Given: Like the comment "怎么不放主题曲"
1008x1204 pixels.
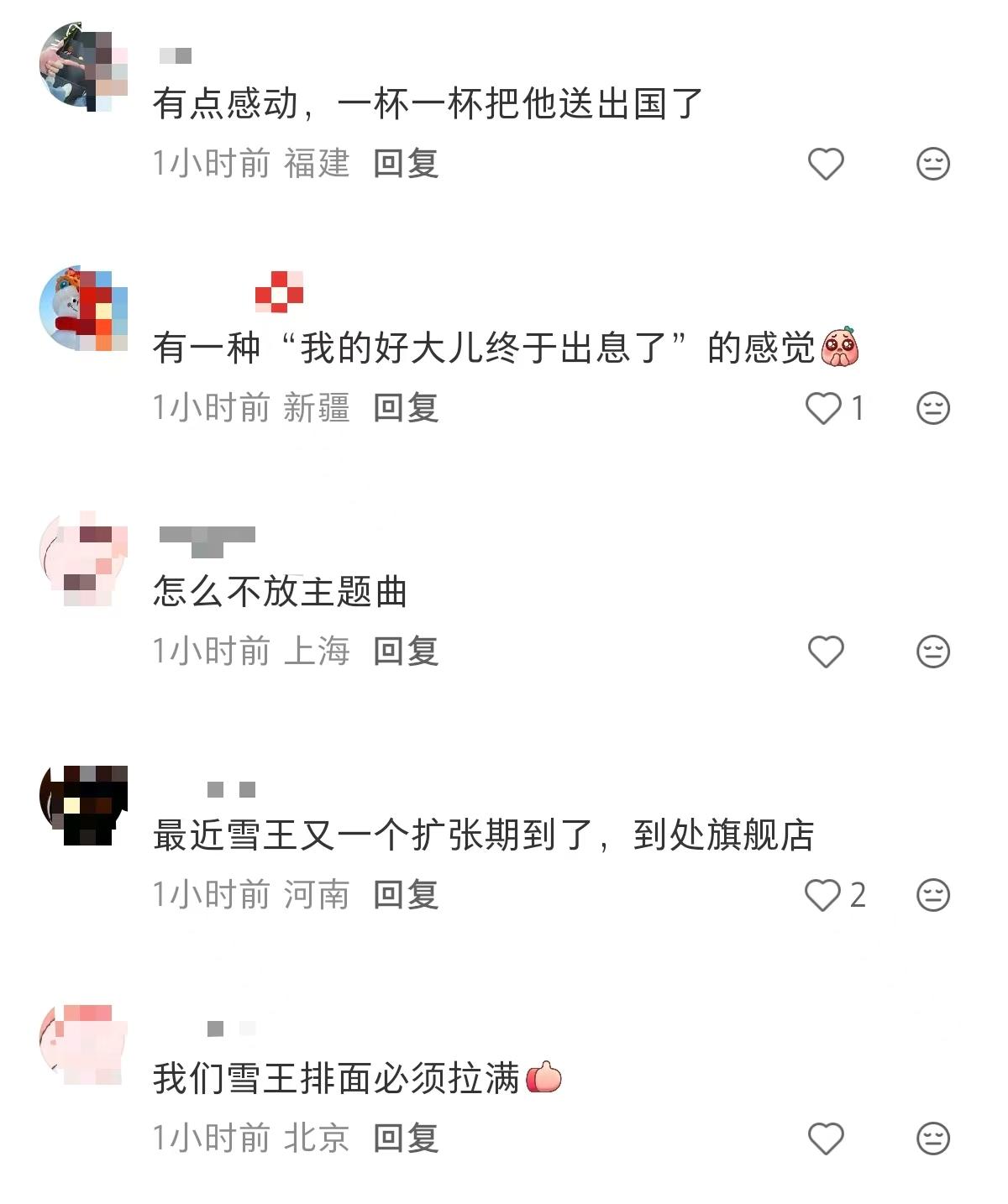Looking at the screenshot, I should click(825, 652).
